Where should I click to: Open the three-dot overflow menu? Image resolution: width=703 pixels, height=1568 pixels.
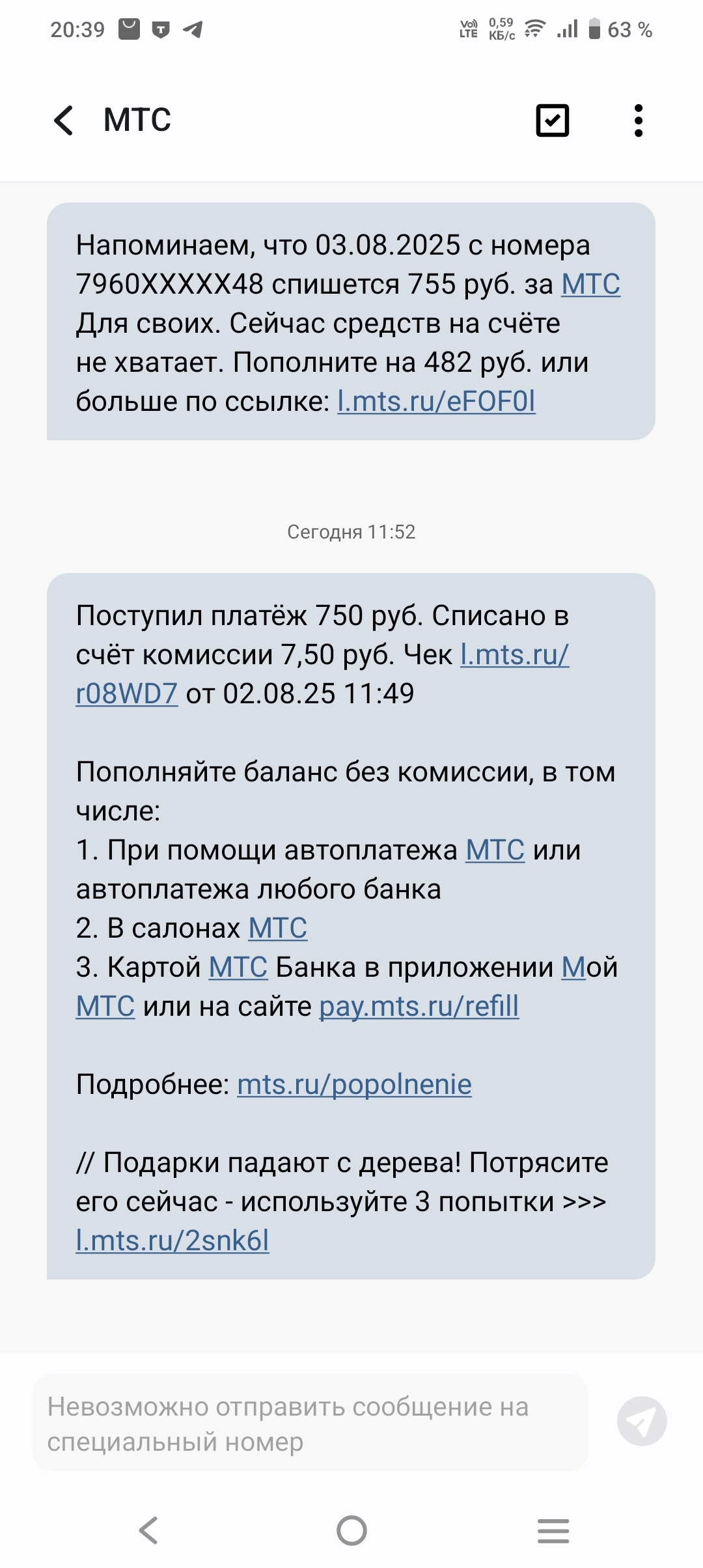click(638, 120)
